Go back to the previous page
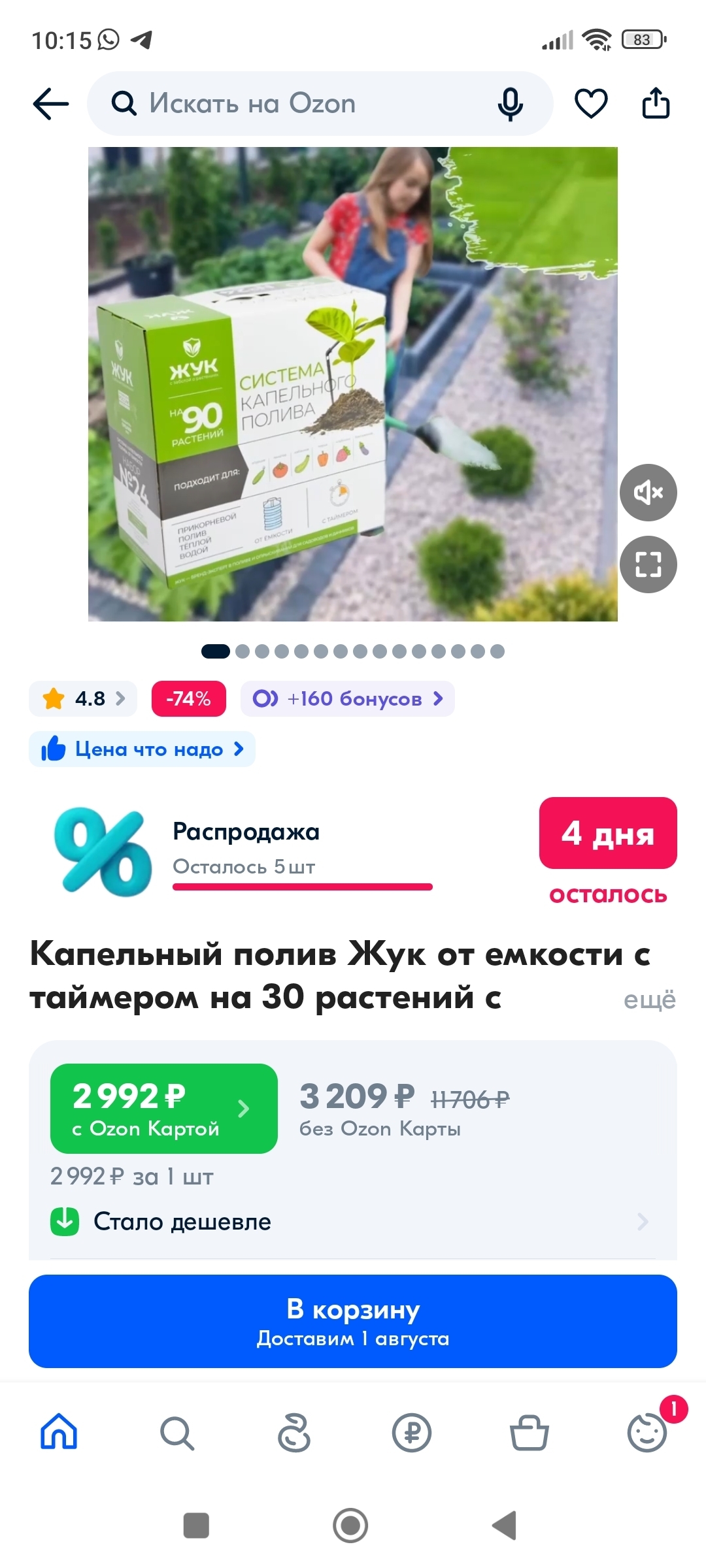 [x=51, y=104]
